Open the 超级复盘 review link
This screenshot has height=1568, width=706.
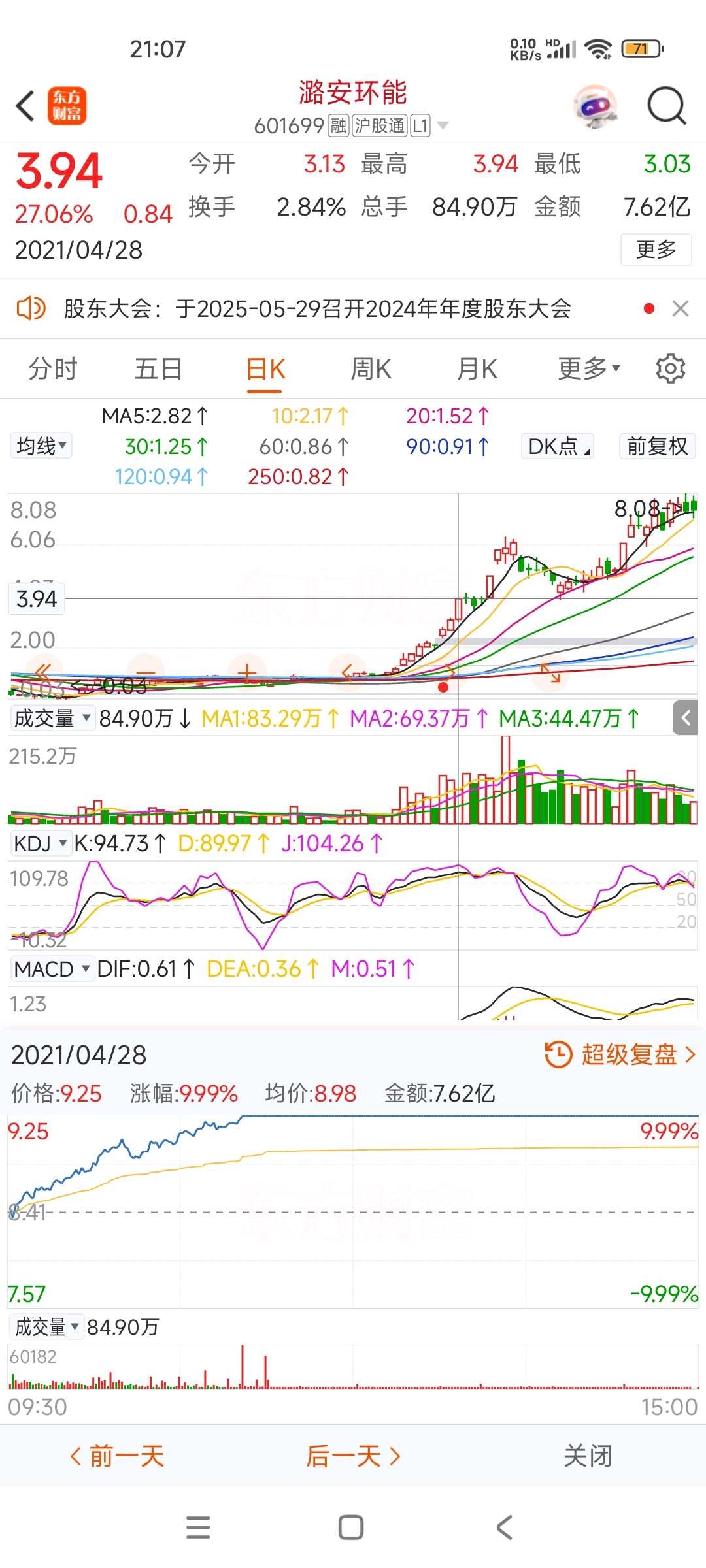pyautogui.click(x=621, y=1055)
